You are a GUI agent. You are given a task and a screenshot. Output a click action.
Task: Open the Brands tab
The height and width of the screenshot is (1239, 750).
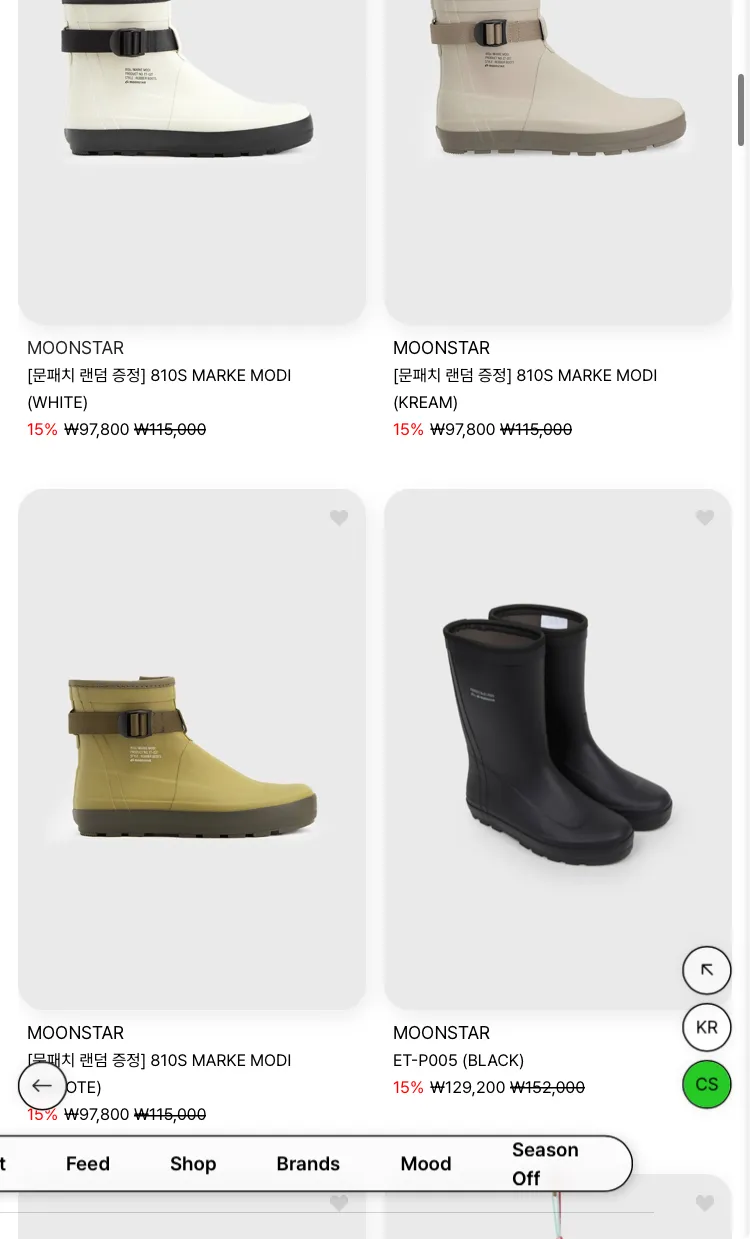(308, 1164)
